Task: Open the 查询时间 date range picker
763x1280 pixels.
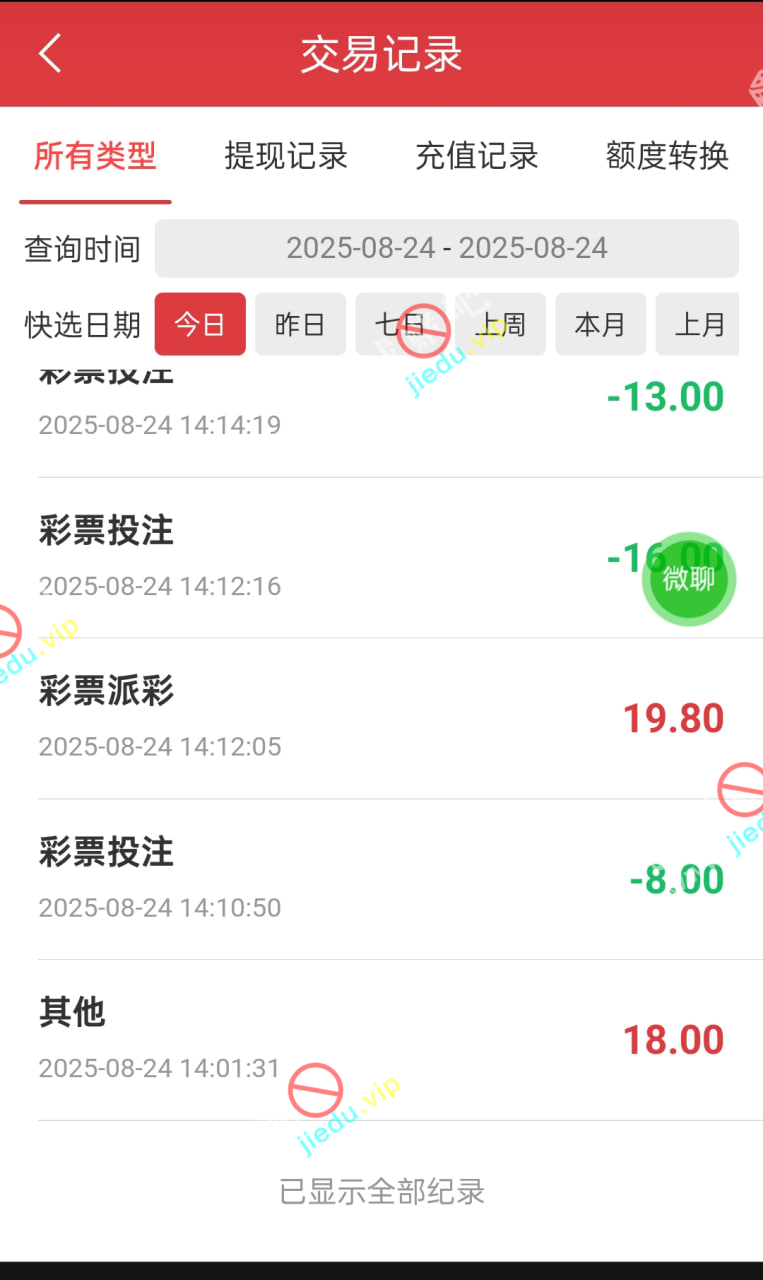Action: [x=446, y=248]
